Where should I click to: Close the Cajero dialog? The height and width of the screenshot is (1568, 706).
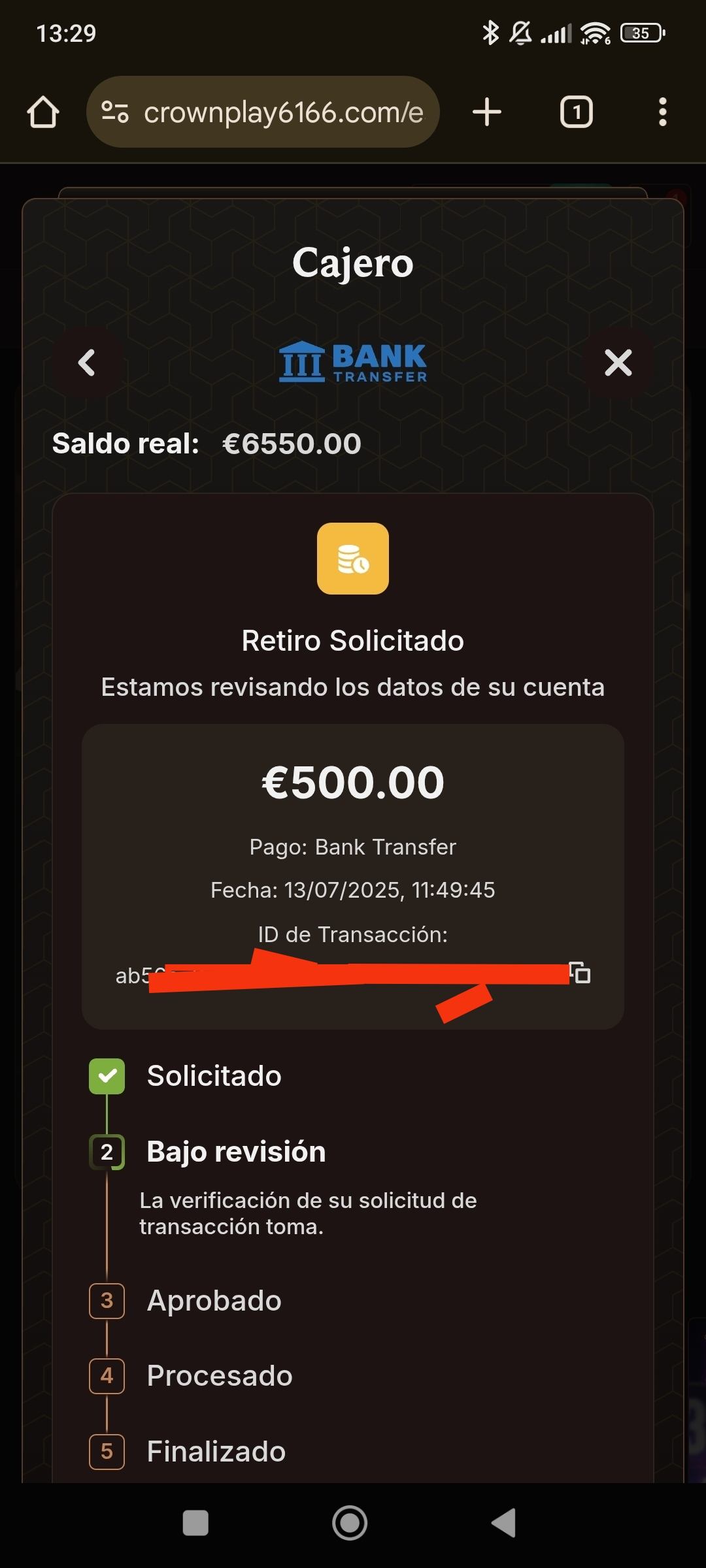point(618,363)
